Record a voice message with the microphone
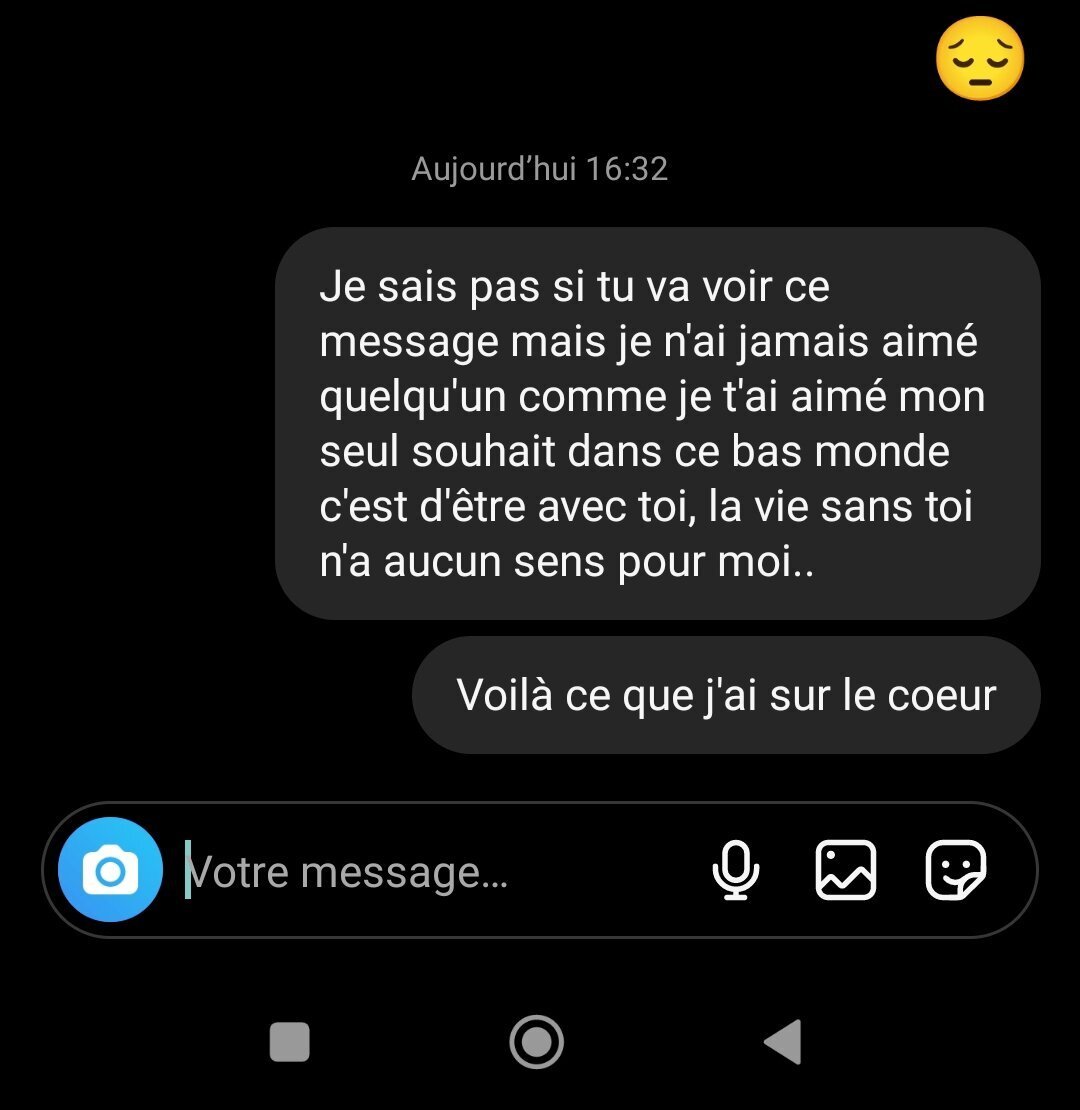Screen dimensions: 1080x1110 736,870
